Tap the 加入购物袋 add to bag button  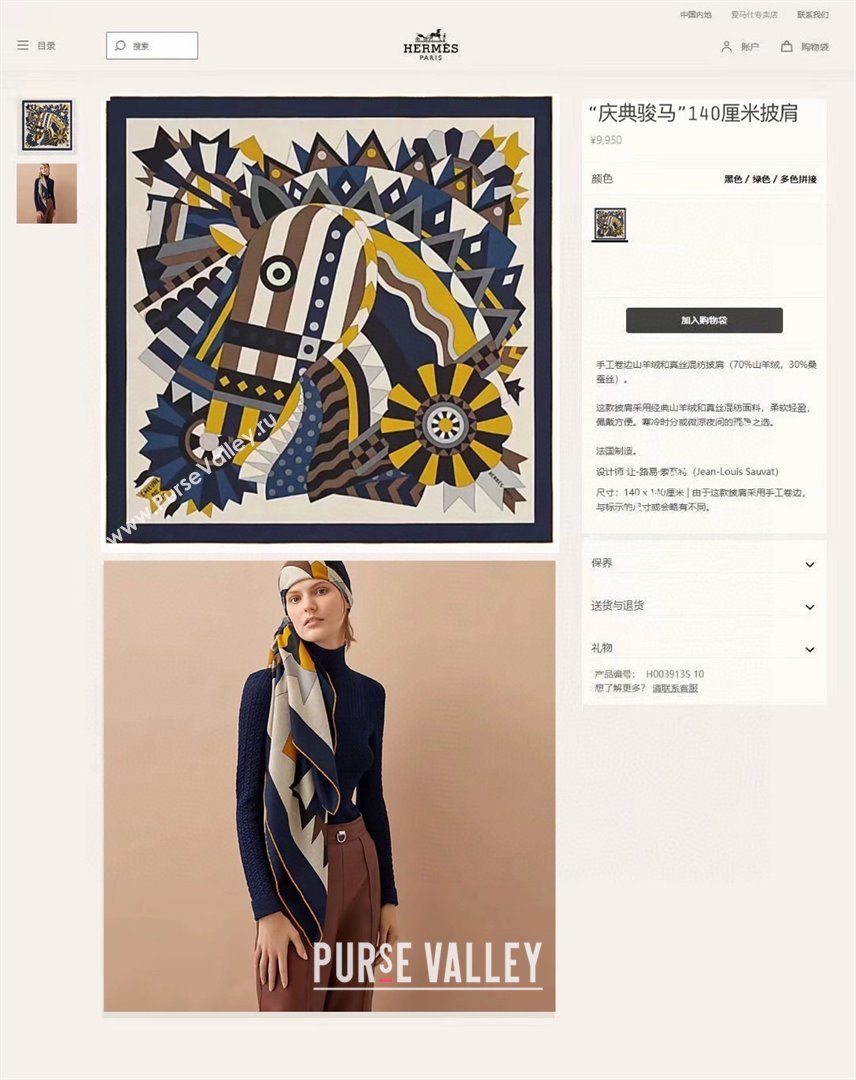tap(704, 321)
